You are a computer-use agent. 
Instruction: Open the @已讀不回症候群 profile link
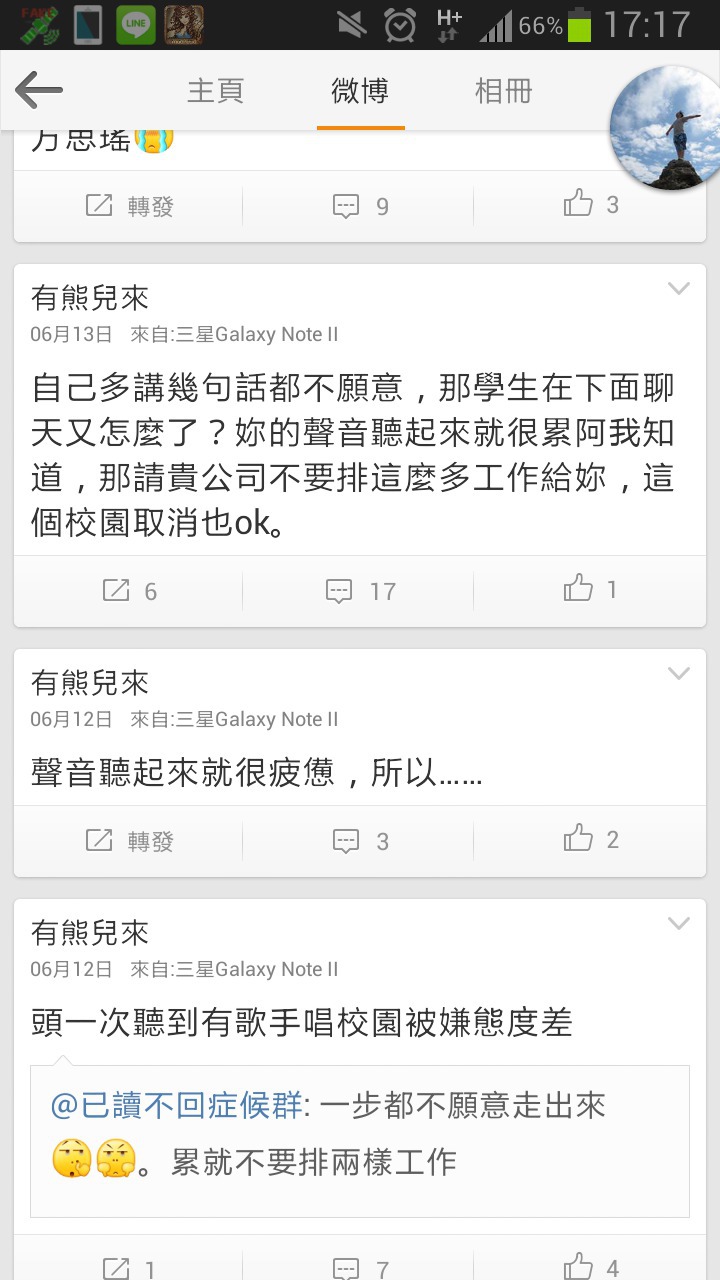pos(176,1106)
